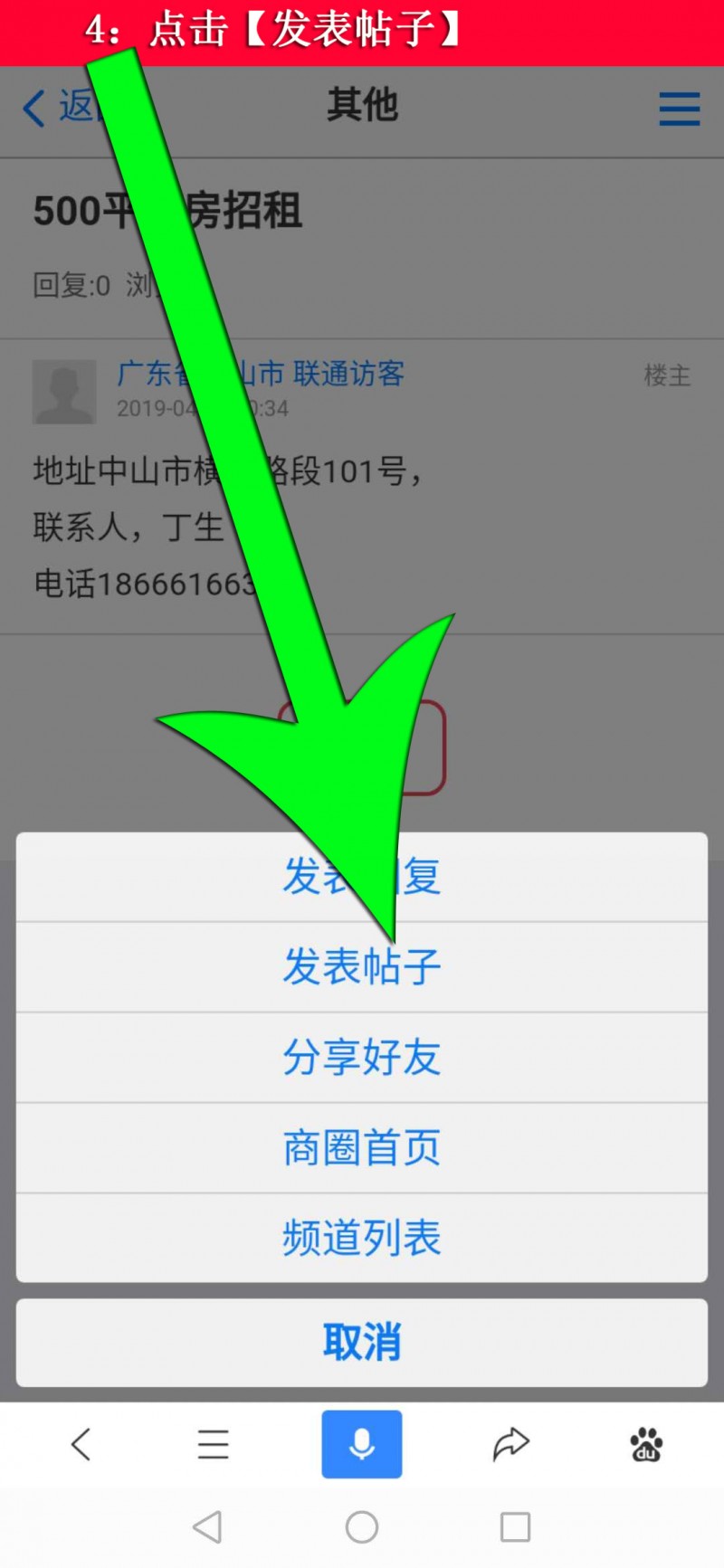Screen dimensions: 724x1568
Task: Dismiss the sheet with 取消
Action: pos(362,1342)
